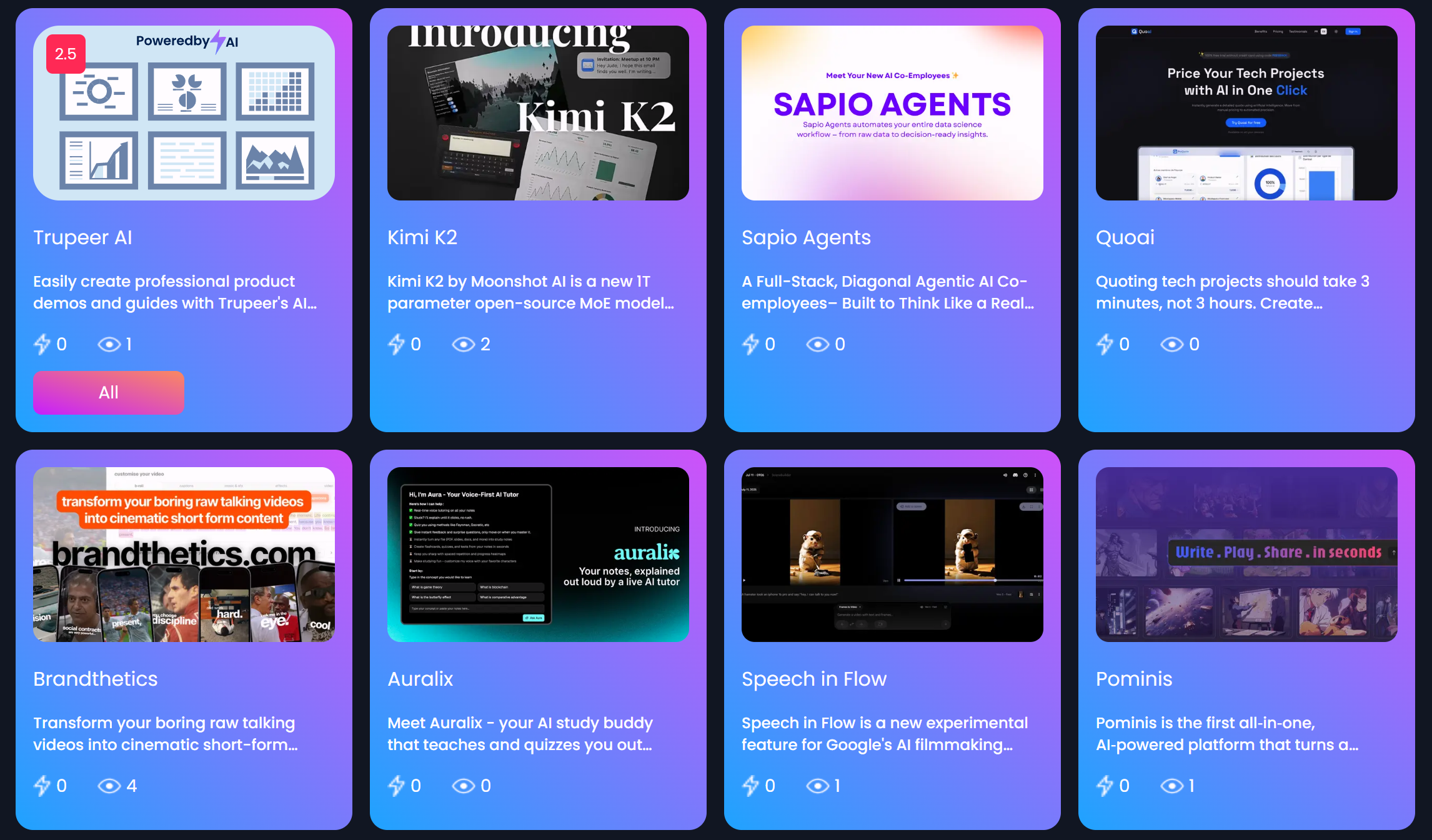Select the Brandthetics card

[96, 679]
